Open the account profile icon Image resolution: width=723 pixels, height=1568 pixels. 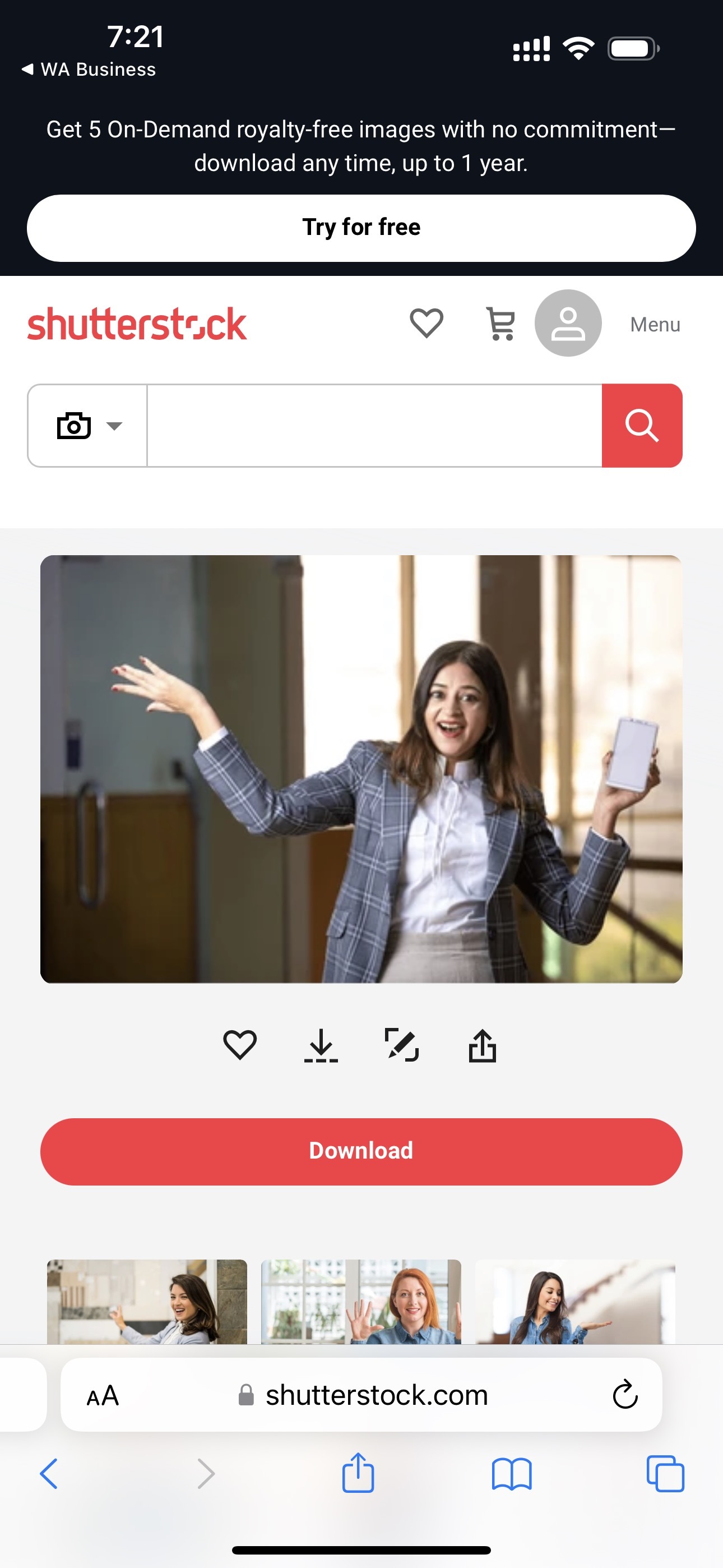click(568, 323)
